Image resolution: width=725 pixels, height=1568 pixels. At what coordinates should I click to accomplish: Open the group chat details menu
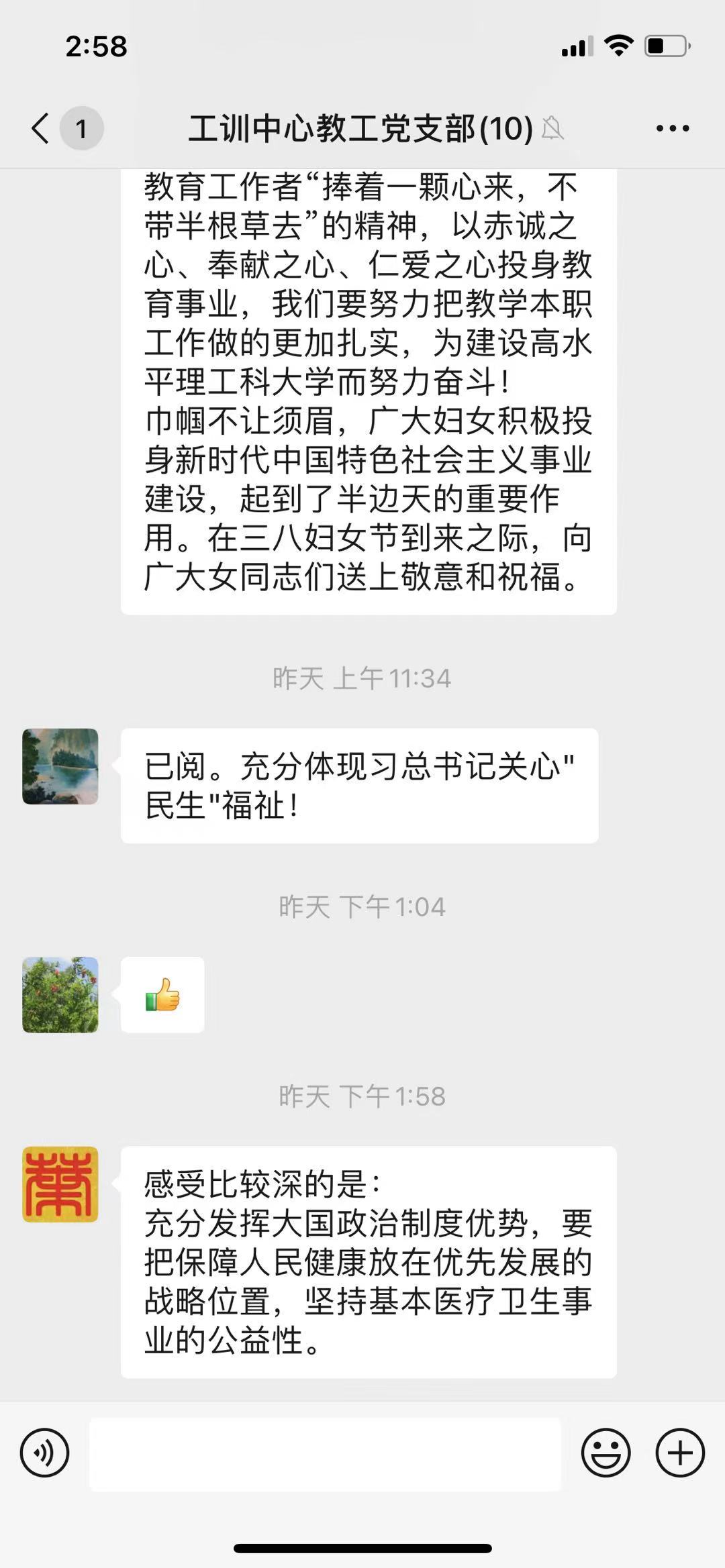pyautogui.click(x=672, y=128)
